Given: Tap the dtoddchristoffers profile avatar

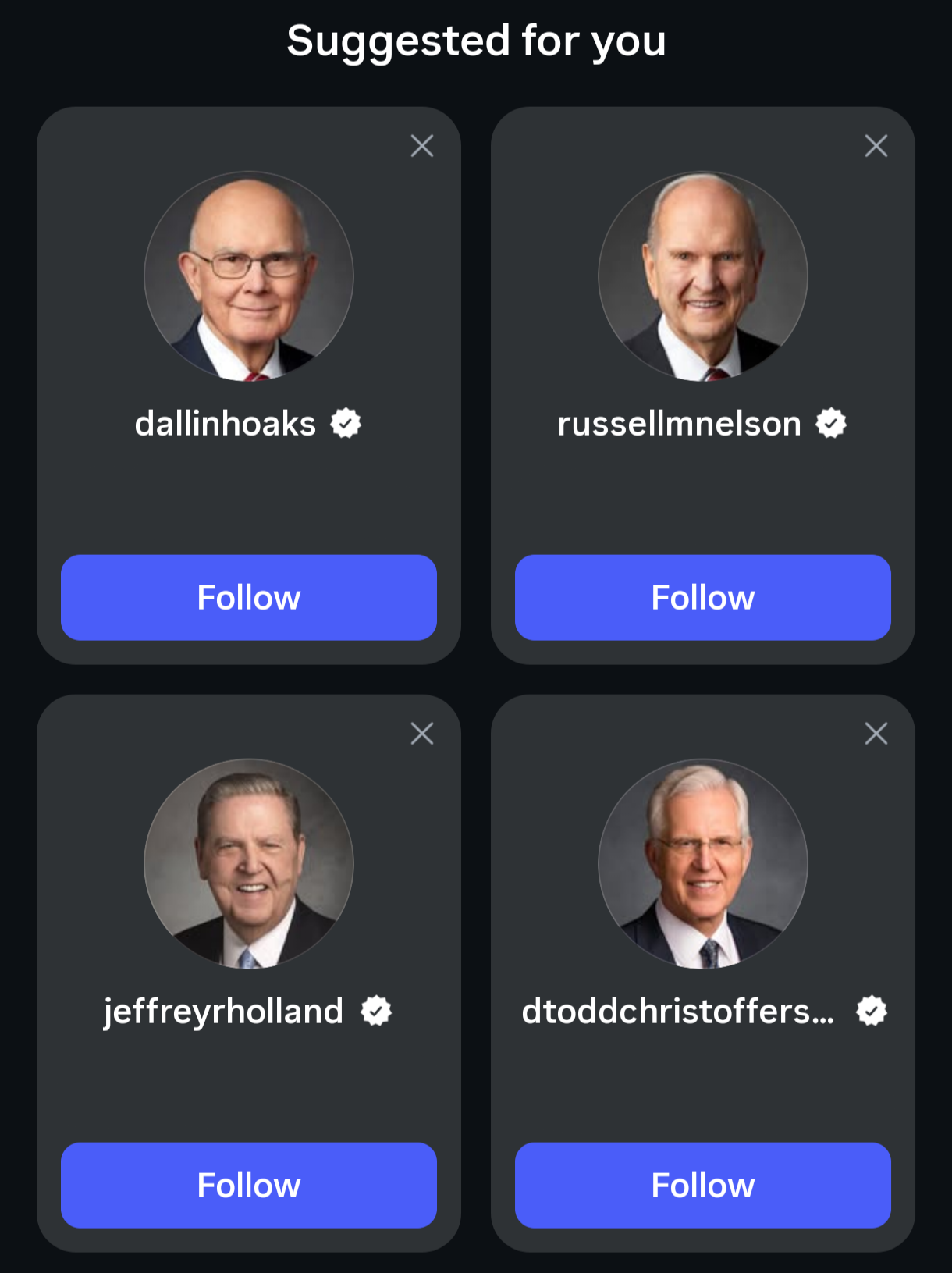Looking at the screenshot, I should click(x=703, y=864).
